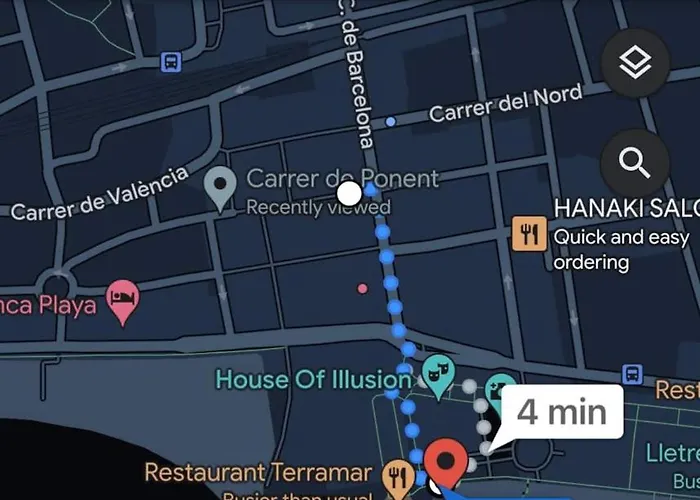
Task: Tap the search magnifier button
Action: (x=635, y=162)
